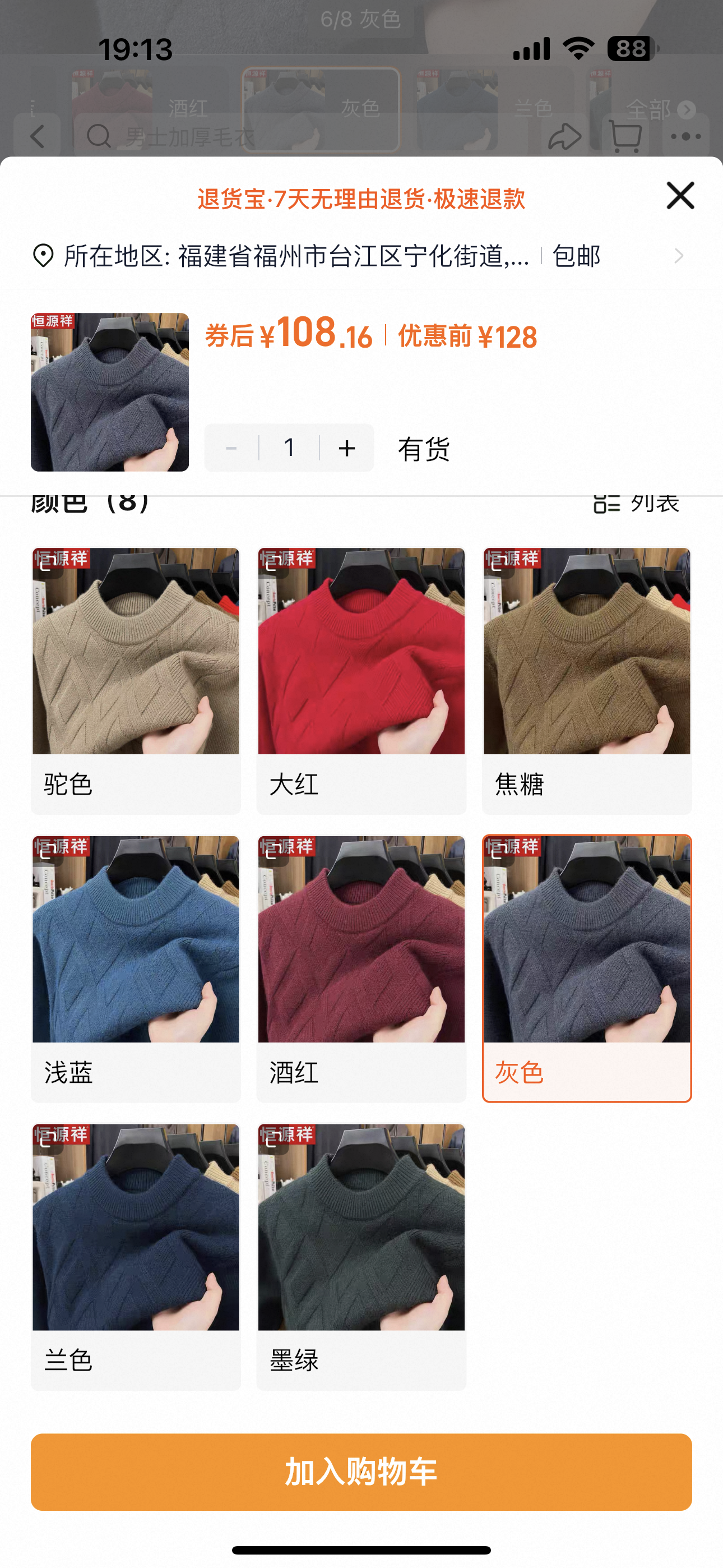This screenshot has width=723, height=1568.
Task: Select the 驼色 color option
Action: point(136,680)
